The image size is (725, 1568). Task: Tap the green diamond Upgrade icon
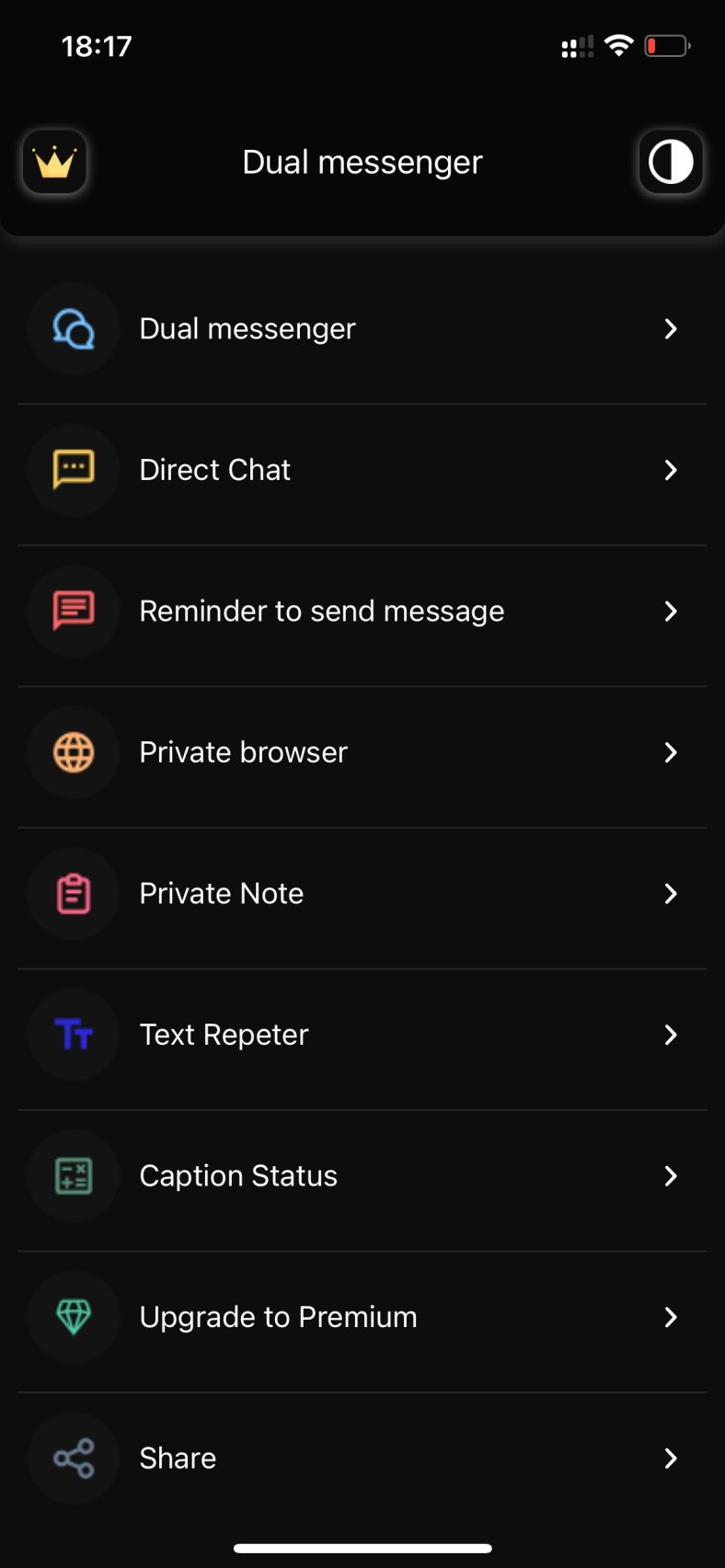73,1317
